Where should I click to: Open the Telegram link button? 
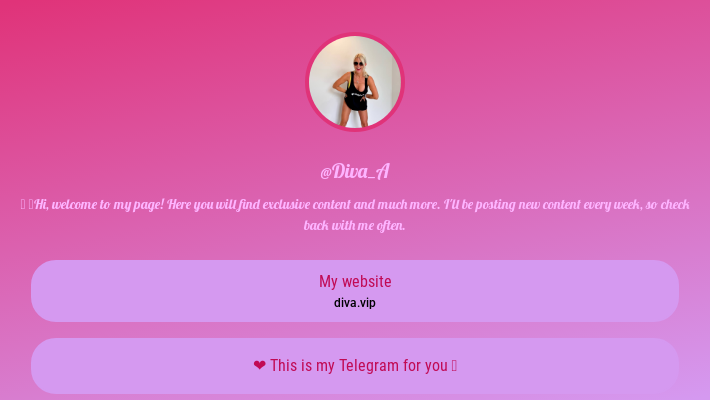(x=355, y=365)
